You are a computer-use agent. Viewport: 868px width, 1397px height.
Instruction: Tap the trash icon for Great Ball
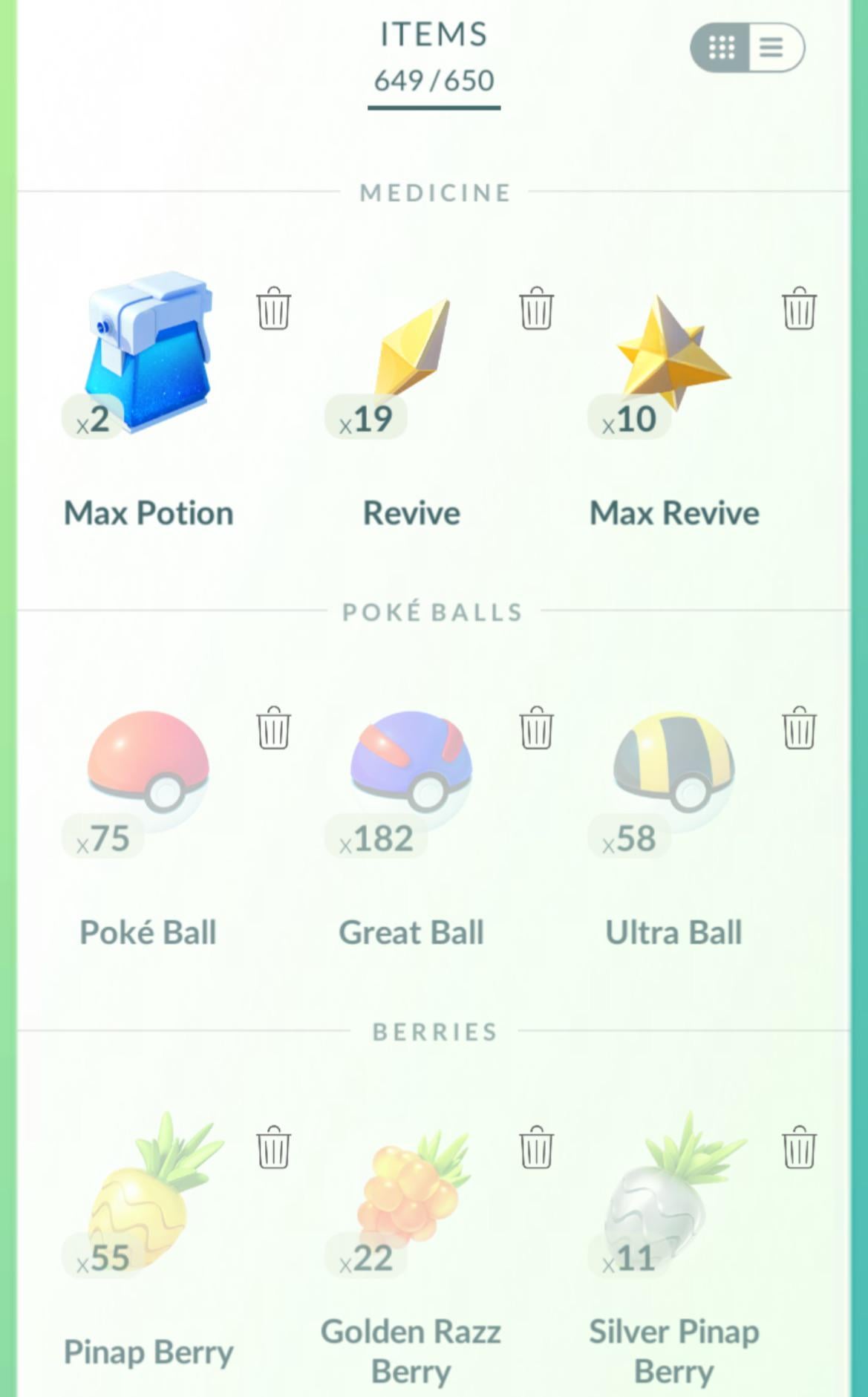(x=536, y=728)
